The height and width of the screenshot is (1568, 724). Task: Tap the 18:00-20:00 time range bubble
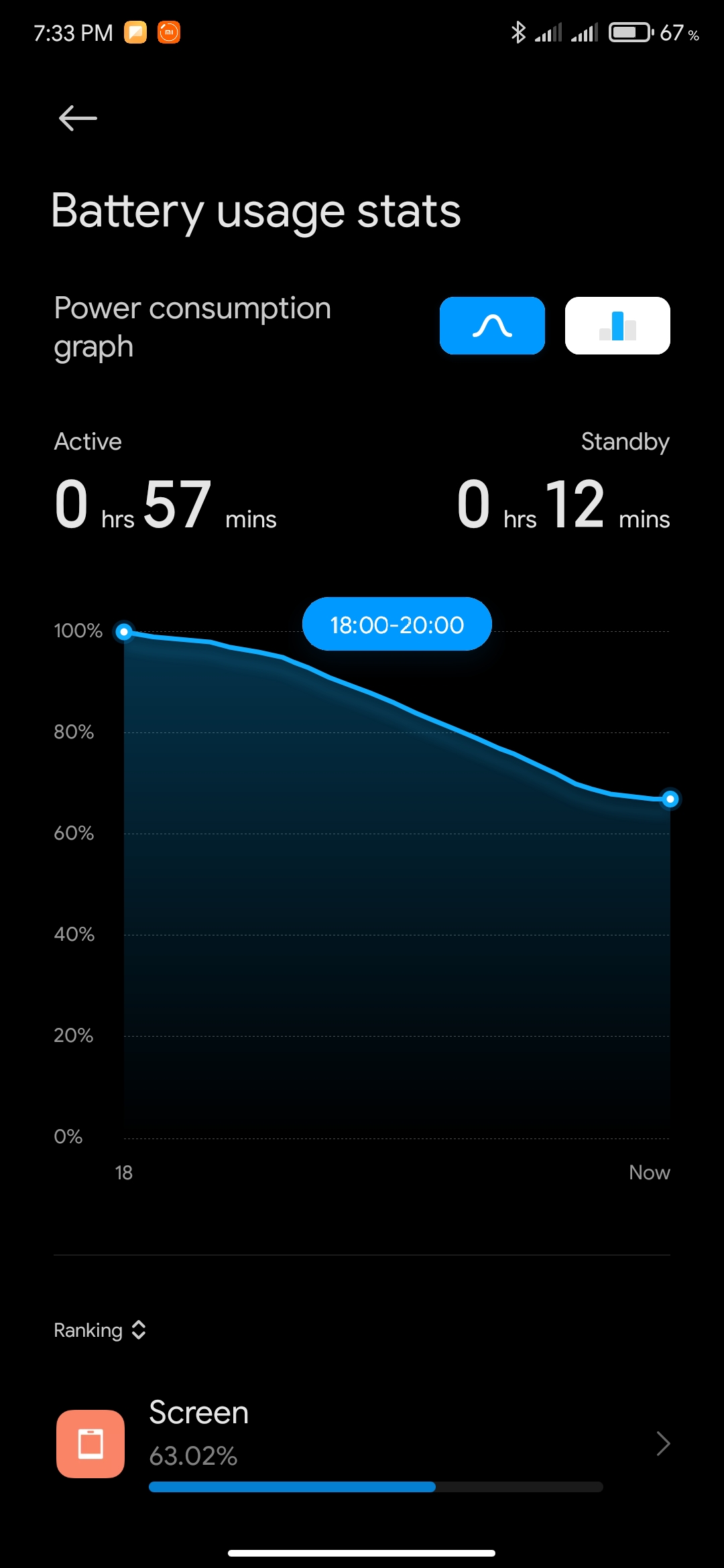click(x=397, y=625)
